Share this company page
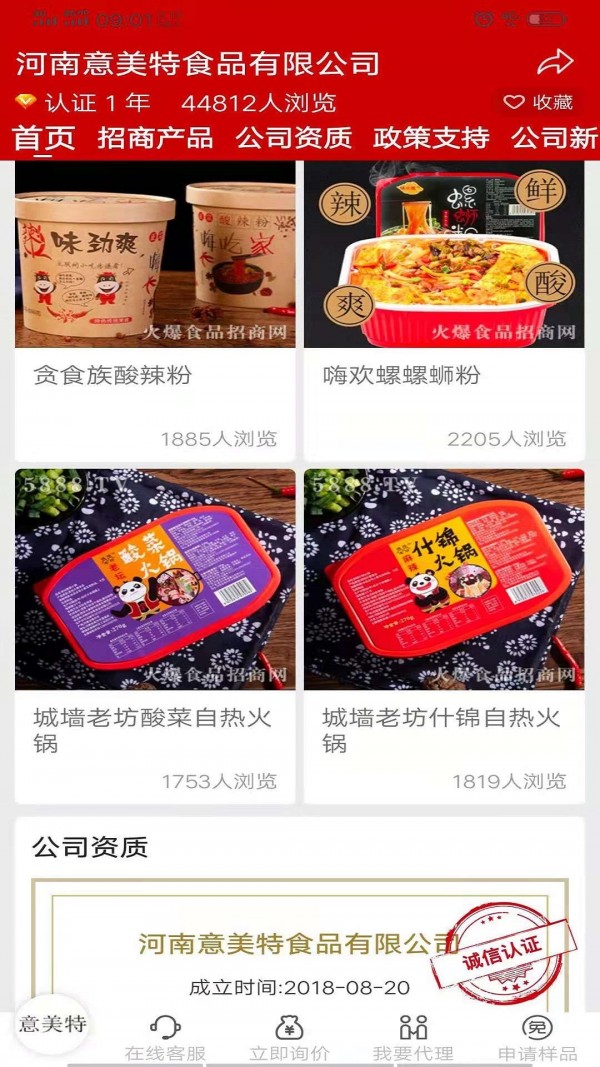This screenshot has width=600, height=1067. pyautogui.click(x=555, y=63)
